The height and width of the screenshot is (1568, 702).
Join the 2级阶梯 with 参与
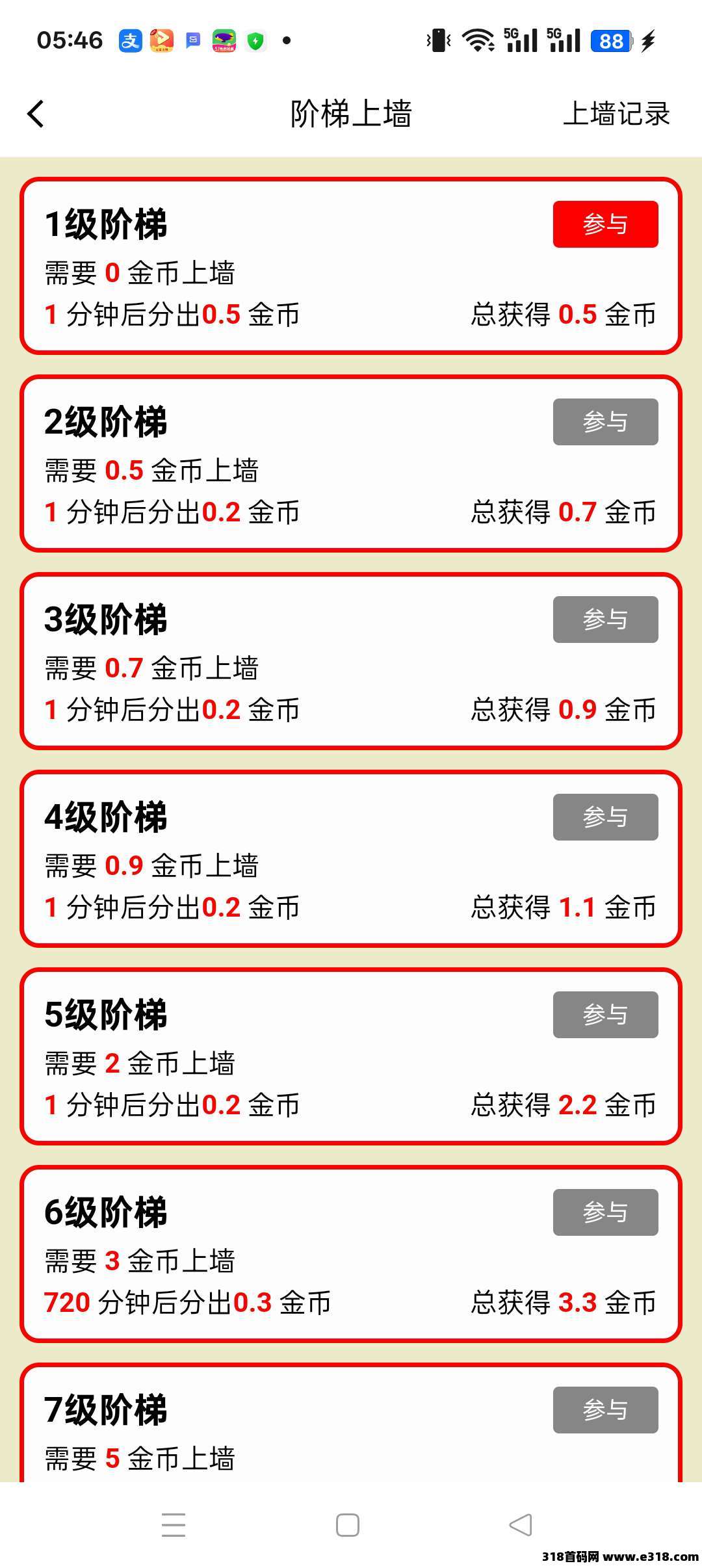pyautogui.click(x=605, y=422)
